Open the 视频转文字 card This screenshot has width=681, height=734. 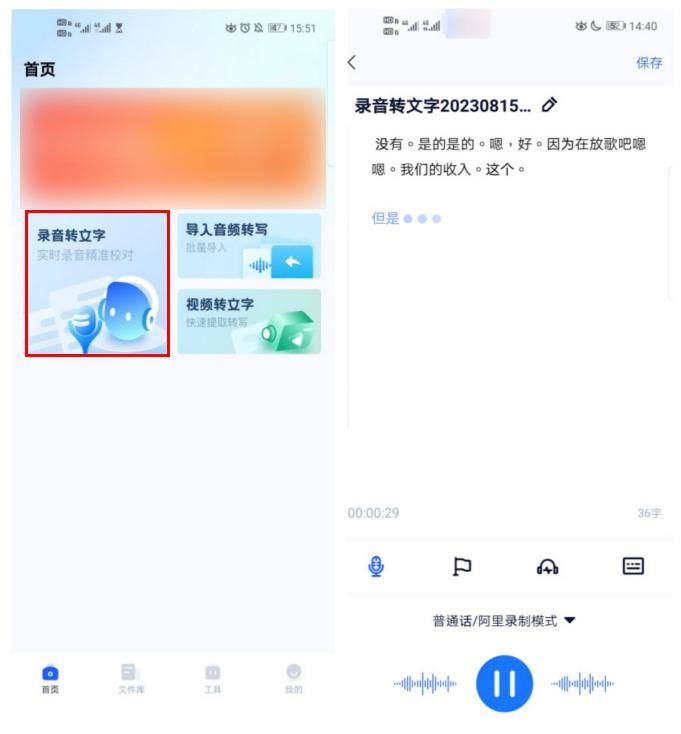(x=249, y=321)
